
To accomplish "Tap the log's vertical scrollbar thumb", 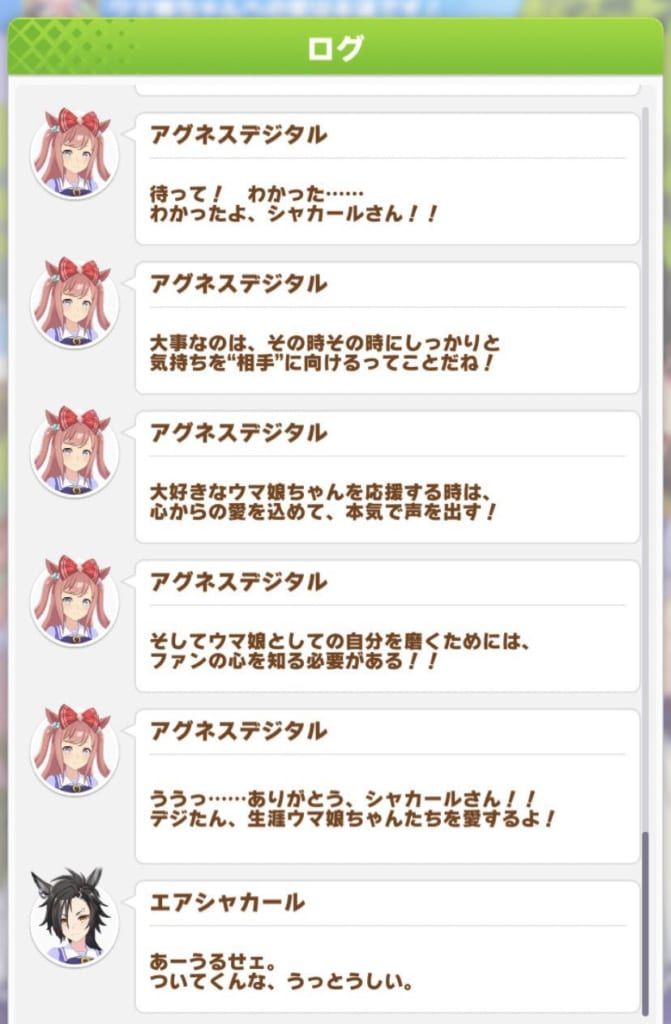I will pyautogui.click(x=646, y=922).
